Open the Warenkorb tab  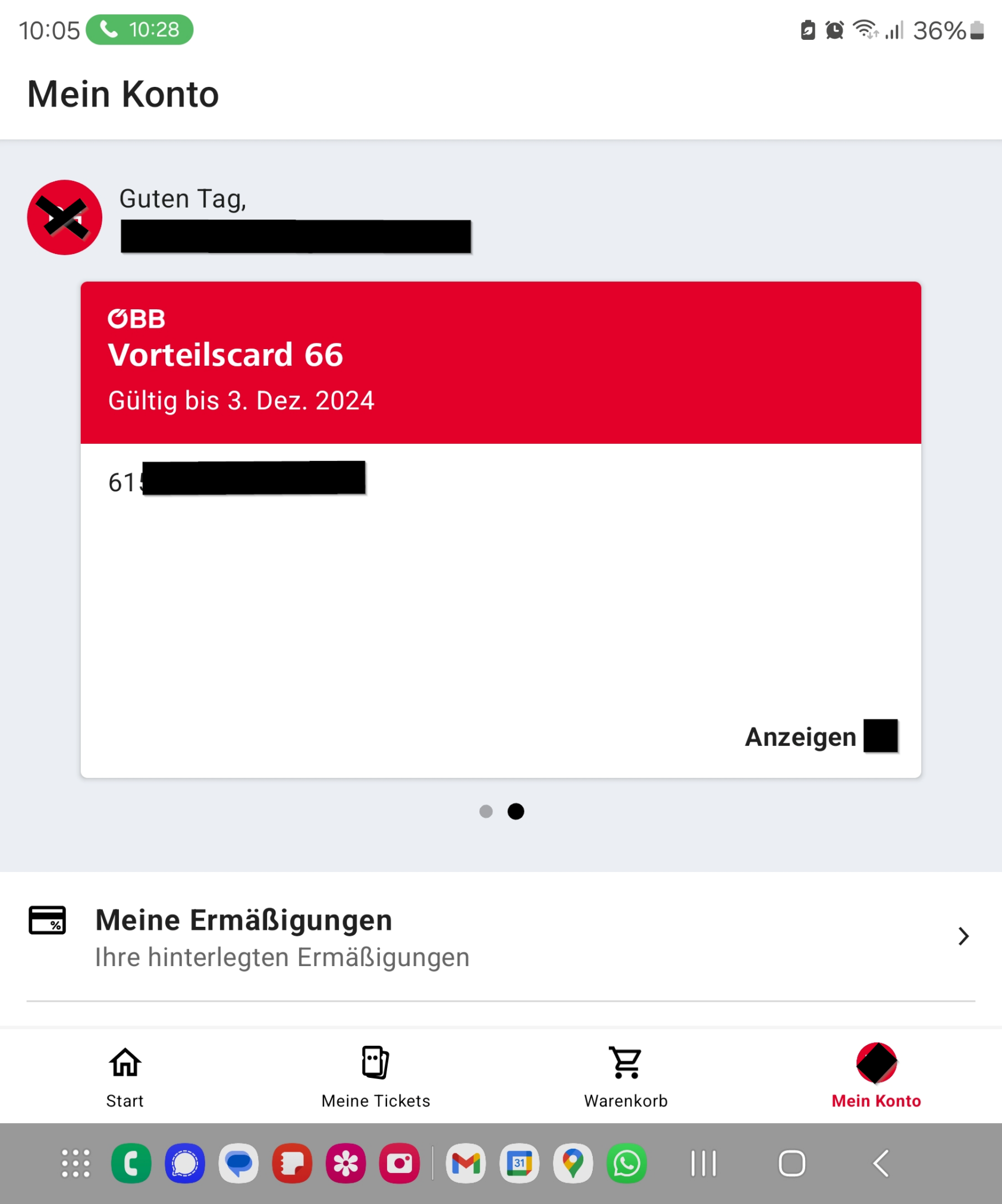point(626,1076)
